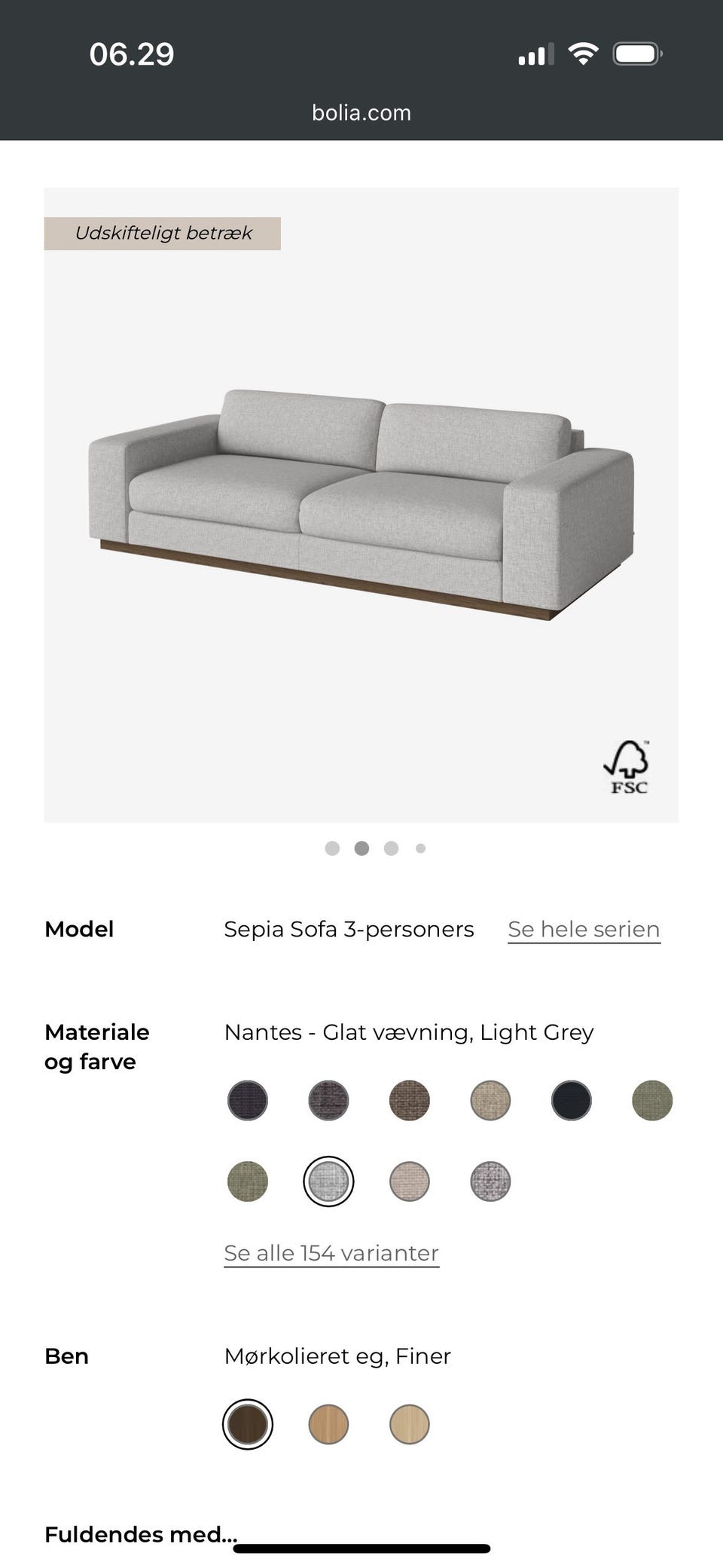Image resolution: width=723 pixels, height=1568 pixels.
Task: Select the currently active Light Grey swatch
Action: [328, 1181]
